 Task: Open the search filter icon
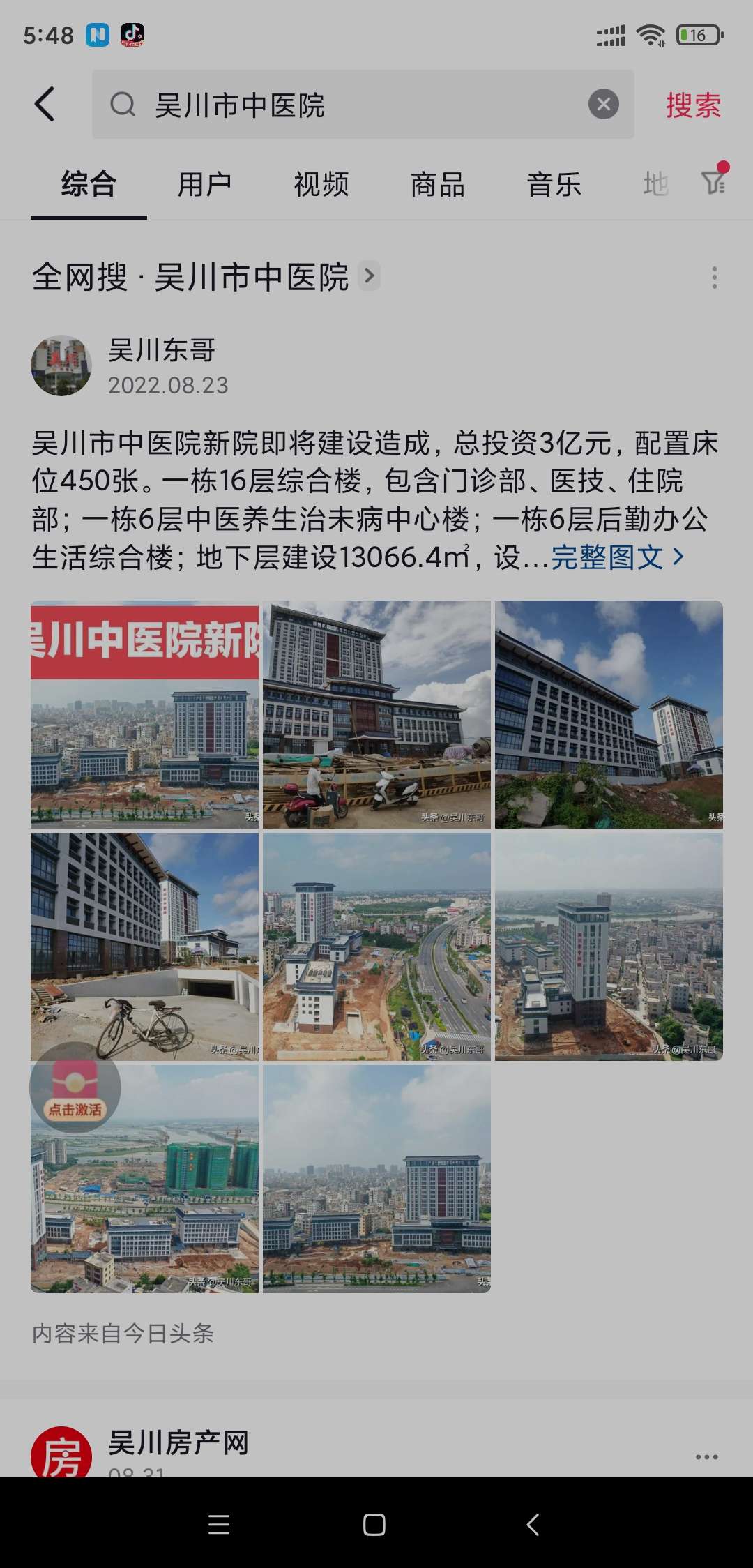[713, 182]
